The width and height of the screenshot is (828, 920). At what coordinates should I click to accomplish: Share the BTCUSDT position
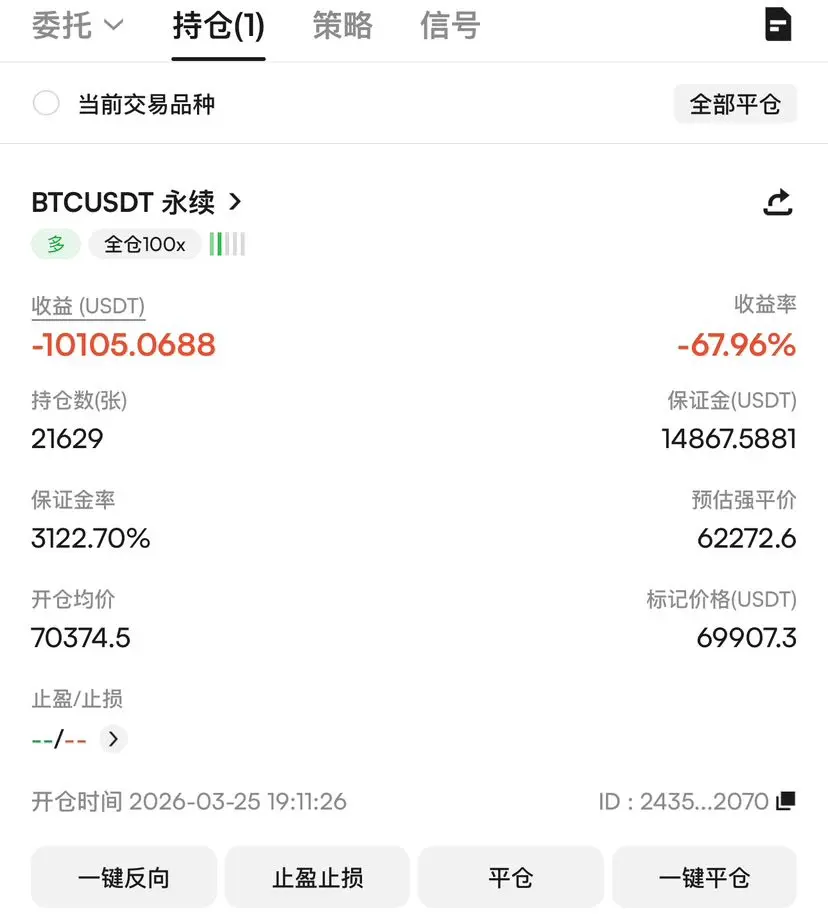pyautogui.click(x=777, y=202)
